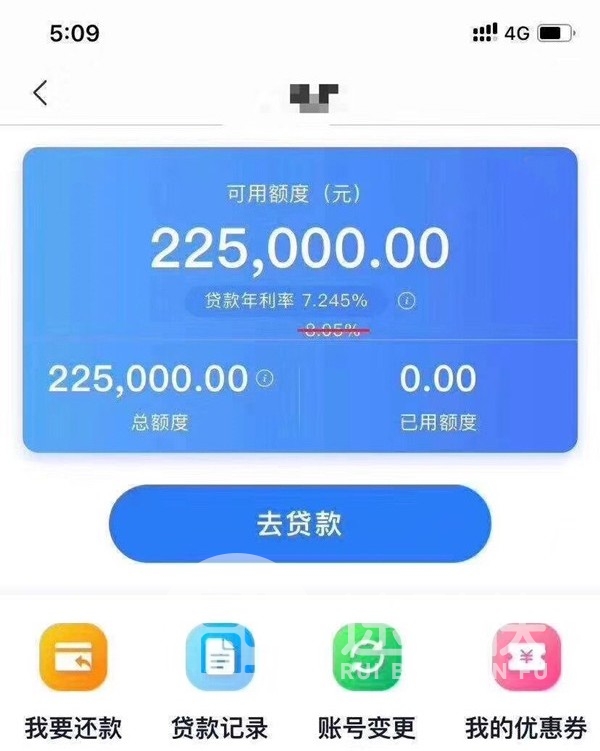
Task: Tap info icon next to 总额度 amount
Action: pyautogui.click(x=265, y=378)
